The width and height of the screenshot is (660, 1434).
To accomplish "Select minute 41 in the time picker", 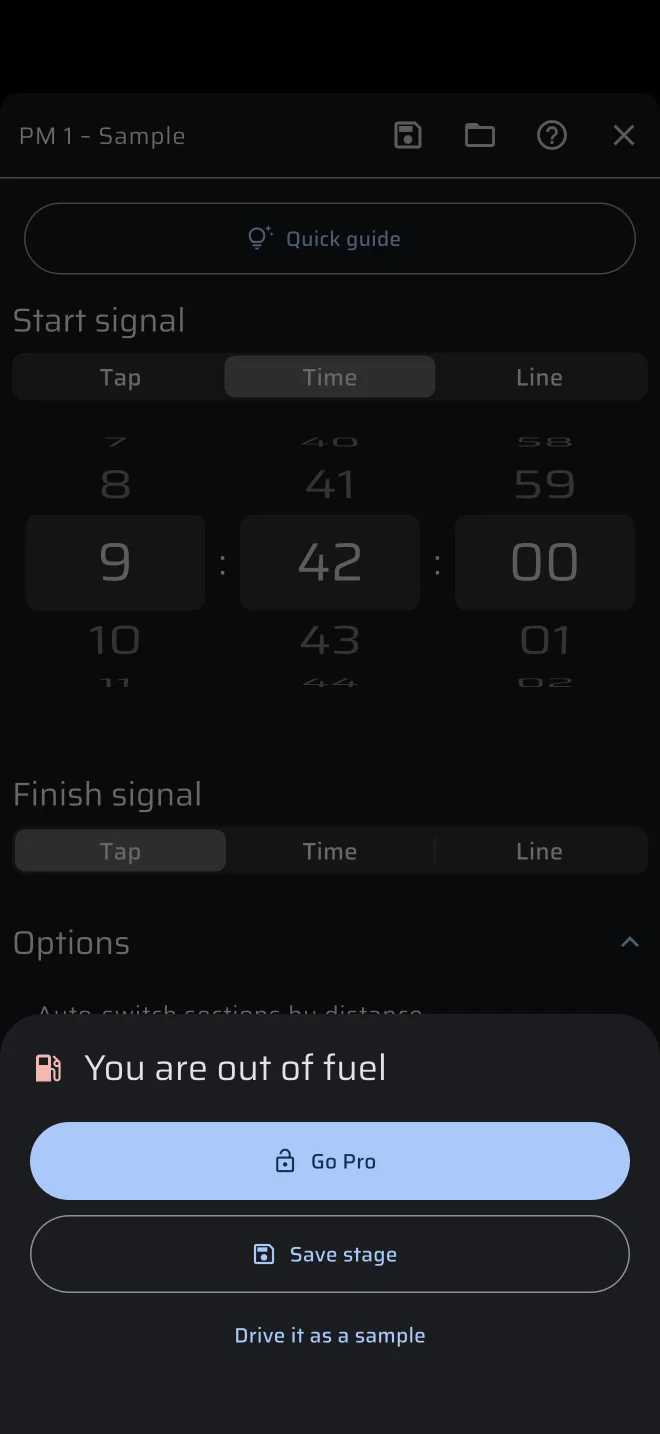I will (x=330, y=485).
